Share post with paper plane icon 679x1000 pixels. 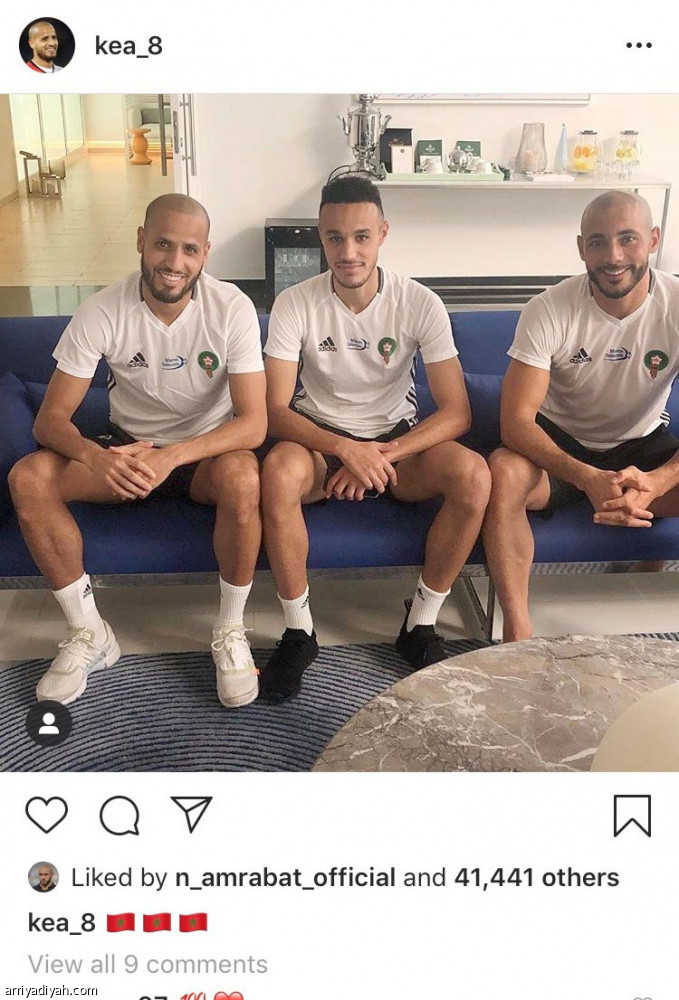point(191,814)
